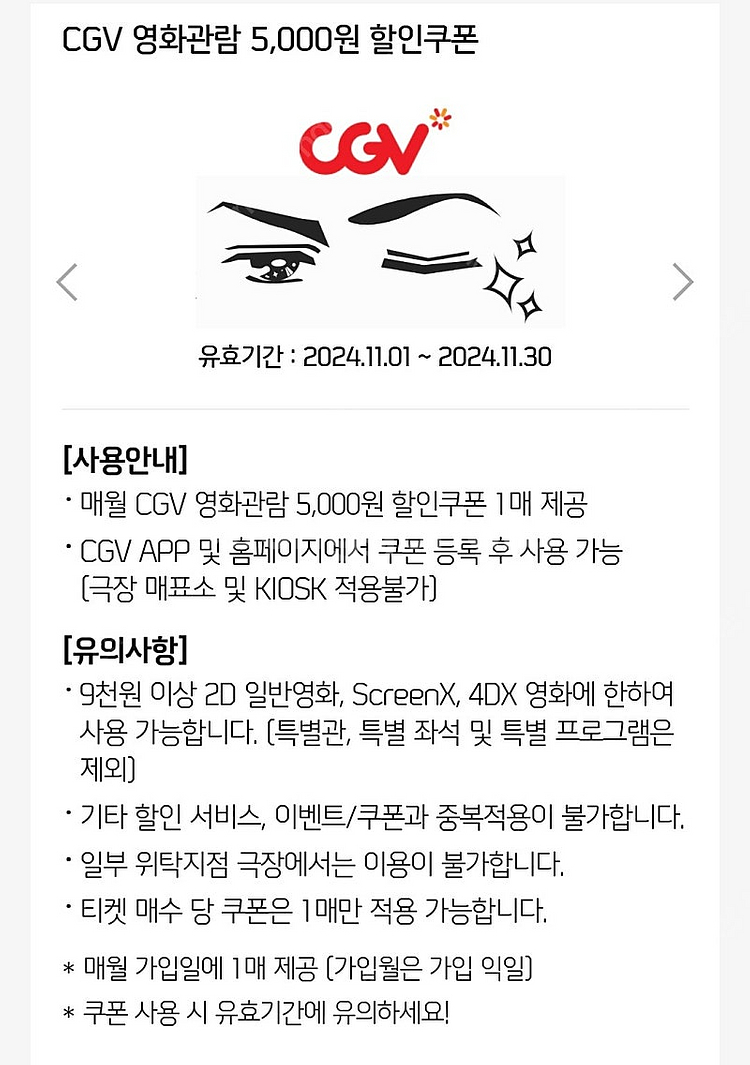
Task: Open the previous coupon with the left chevron
Action: (65, 281)
